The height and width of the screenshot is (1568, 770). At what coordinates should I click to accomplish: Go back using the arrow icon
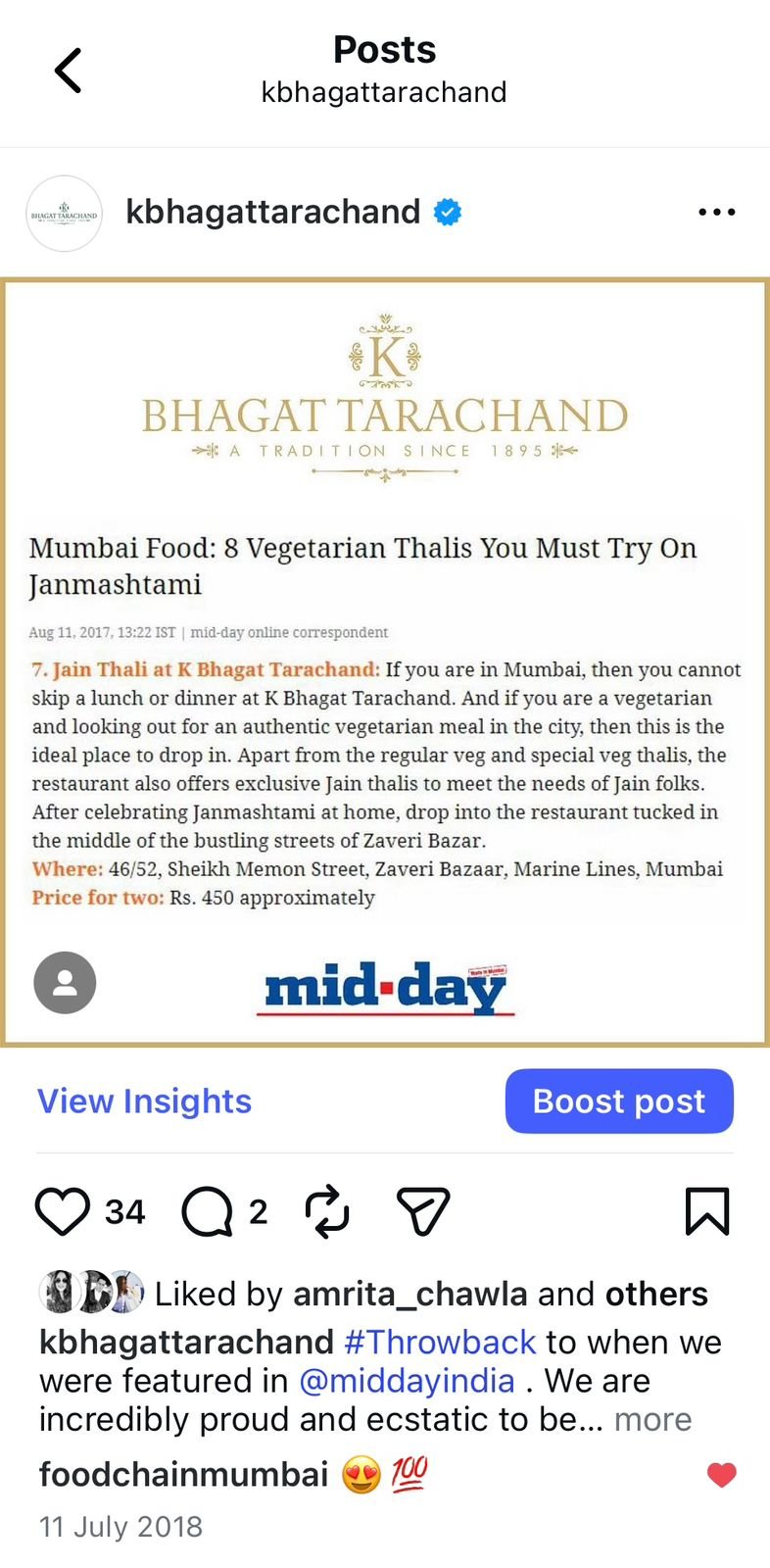(x=68, y=71)
